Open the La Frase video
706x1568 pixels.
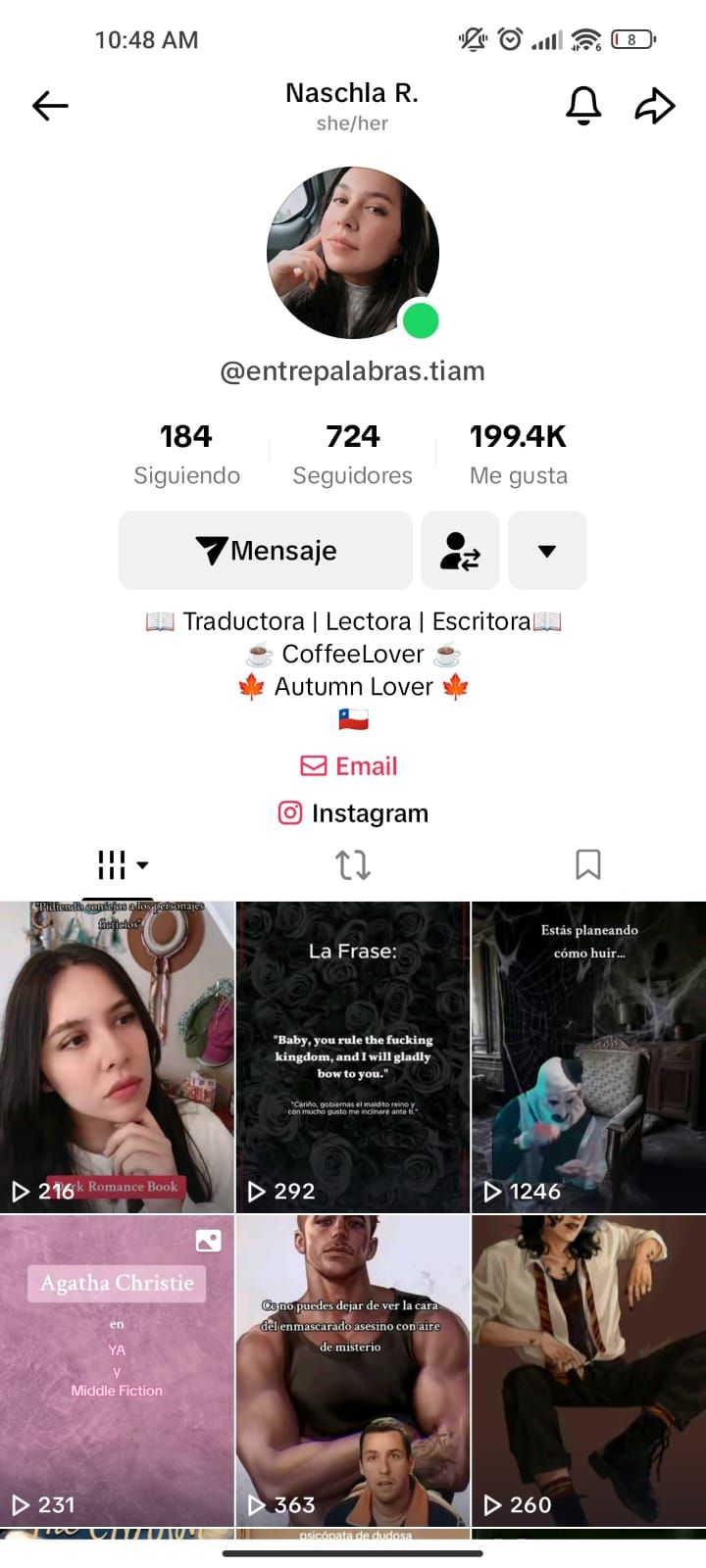click(x=353, y=1056)
